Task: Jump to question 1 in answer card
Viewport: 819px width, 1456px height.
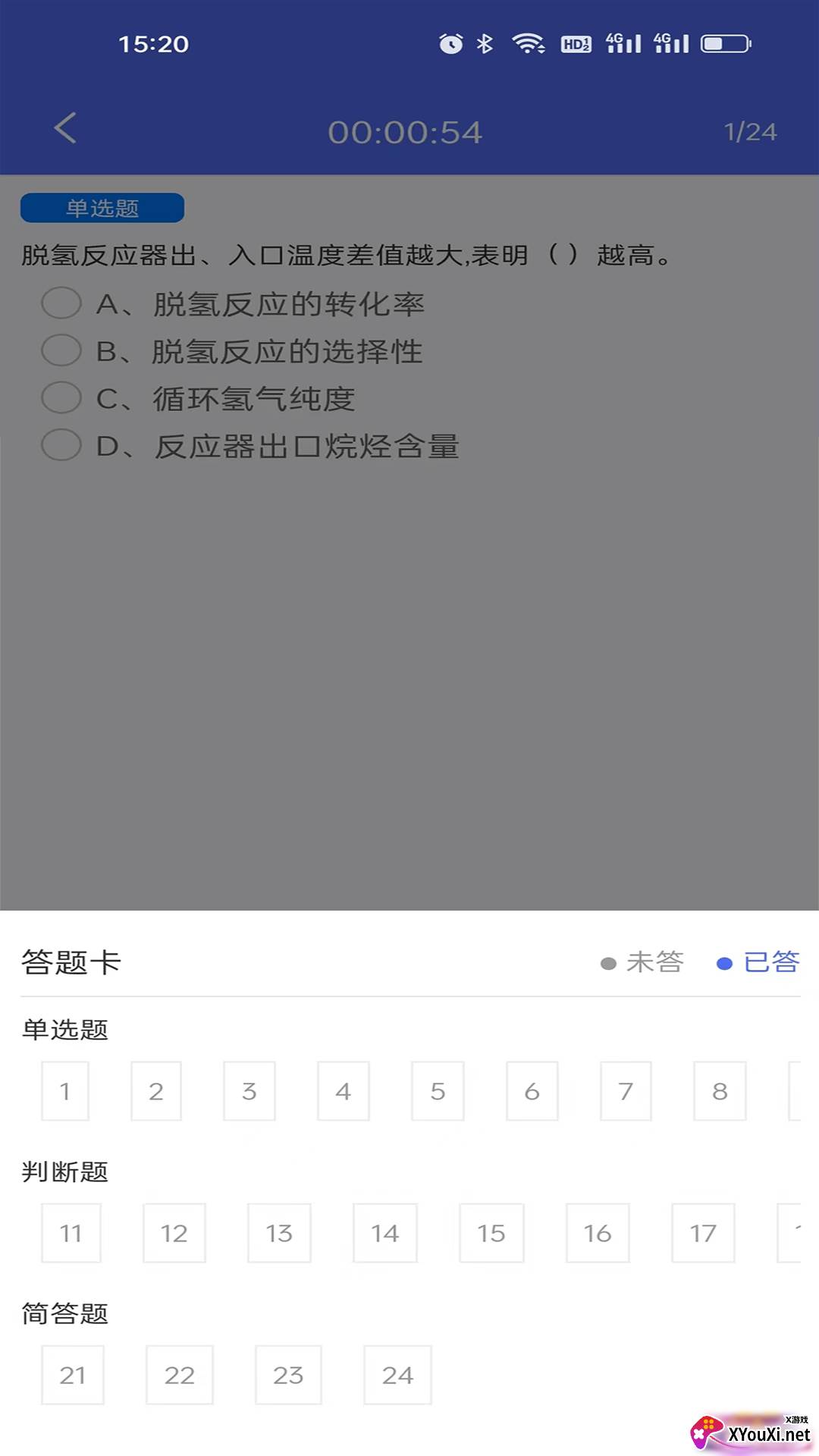Action: [x=65, y=1091]
